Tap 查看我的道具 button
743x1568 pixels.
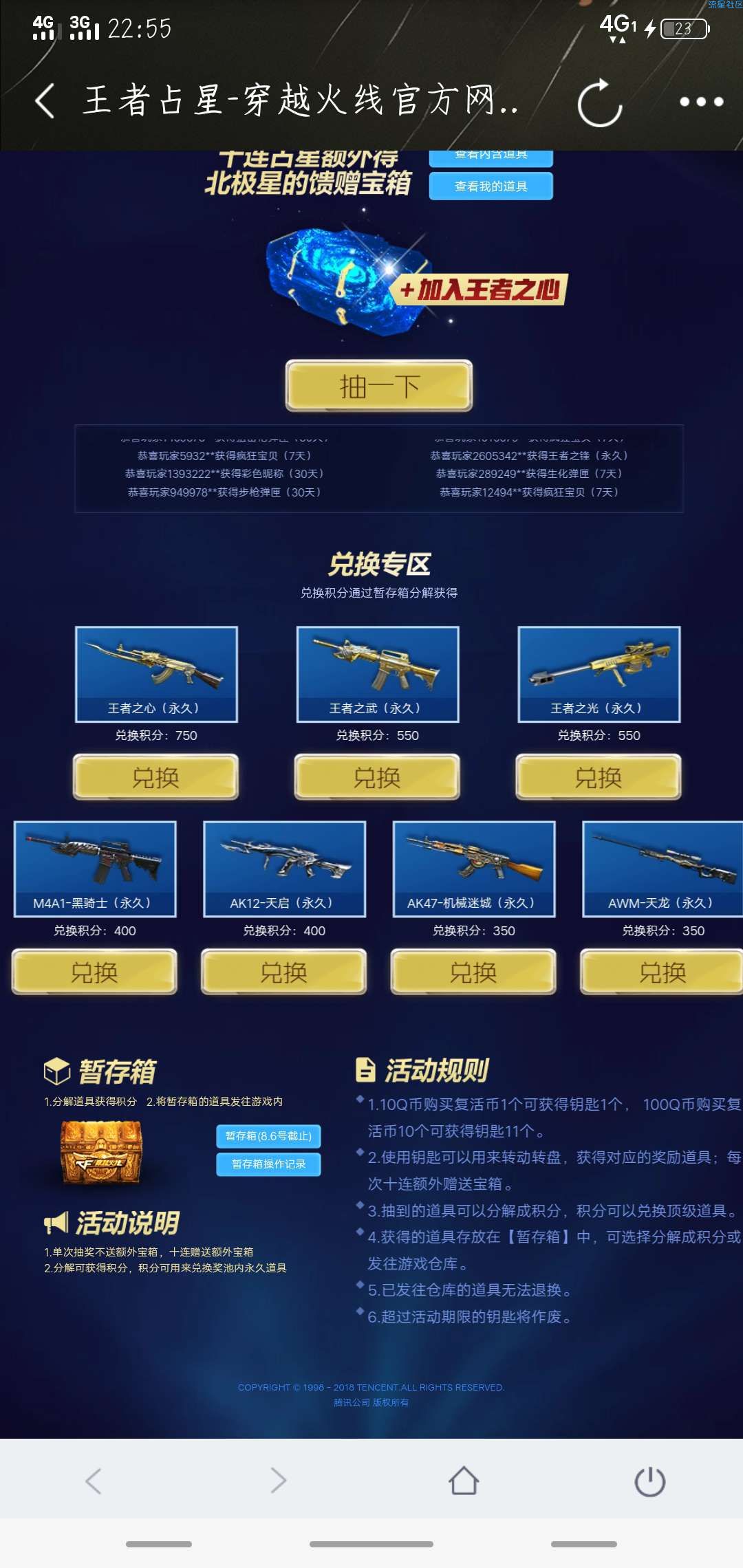491,186
